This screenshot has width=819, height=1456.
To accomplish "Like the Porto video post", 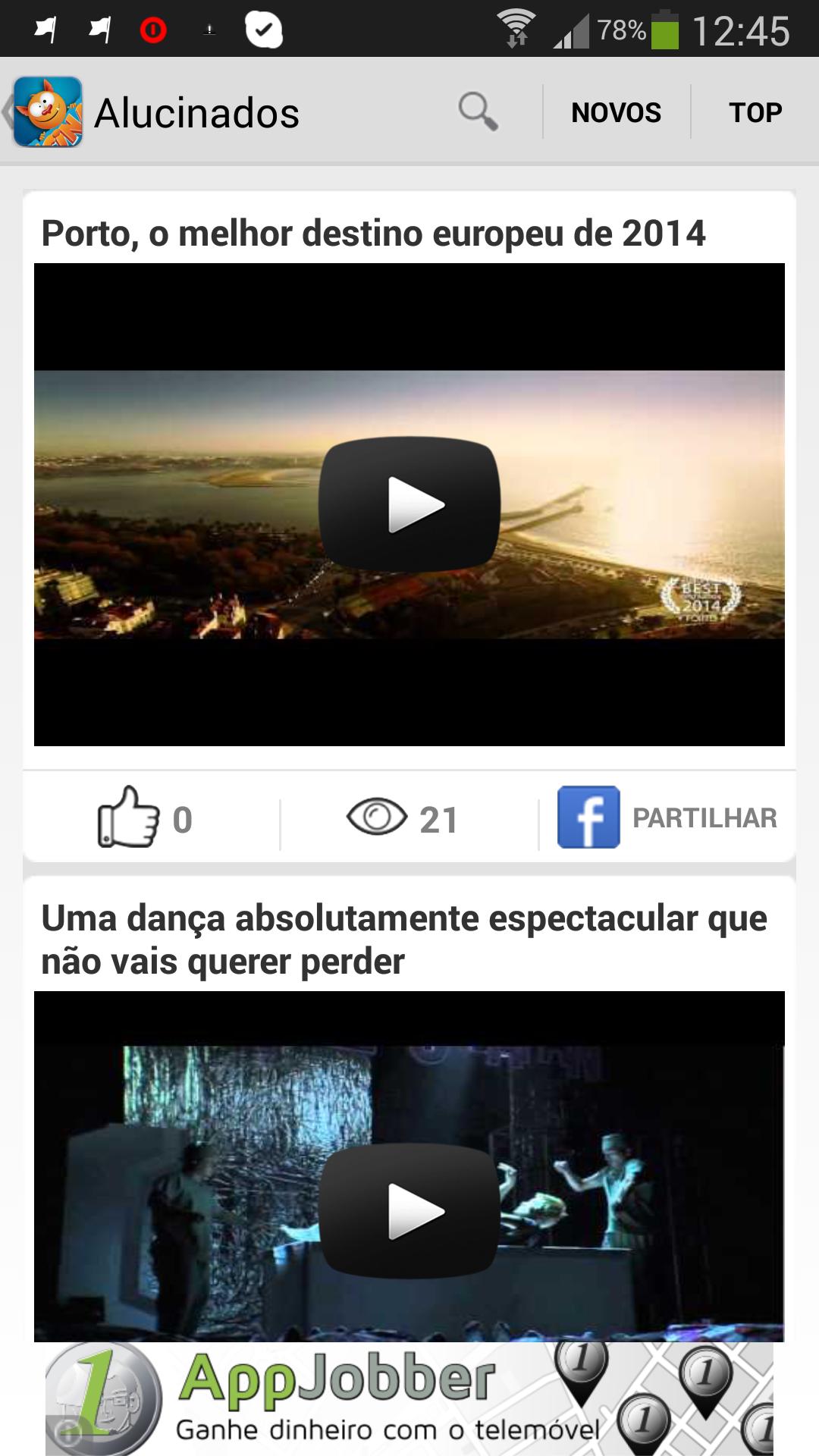I will pyautogui.click(x=129, y=817).
